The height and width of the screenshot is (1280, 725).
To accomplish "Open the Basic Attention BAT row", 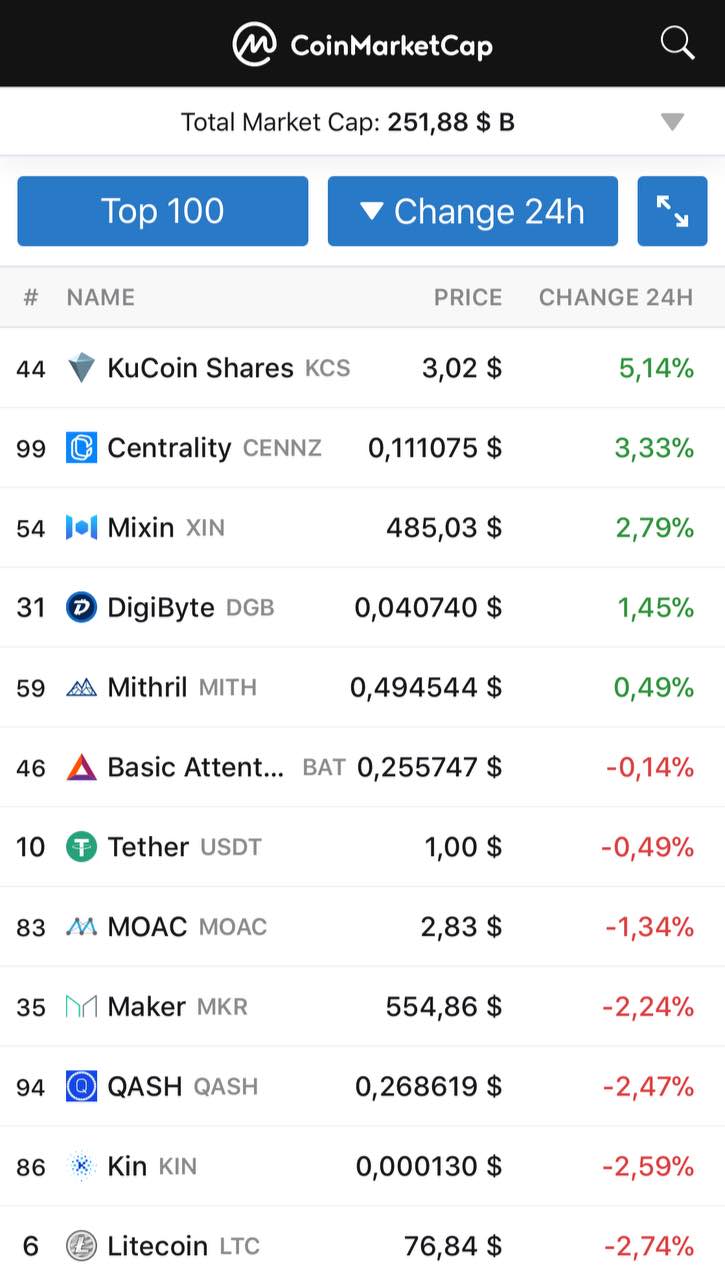I will click(x=196, y=768).
